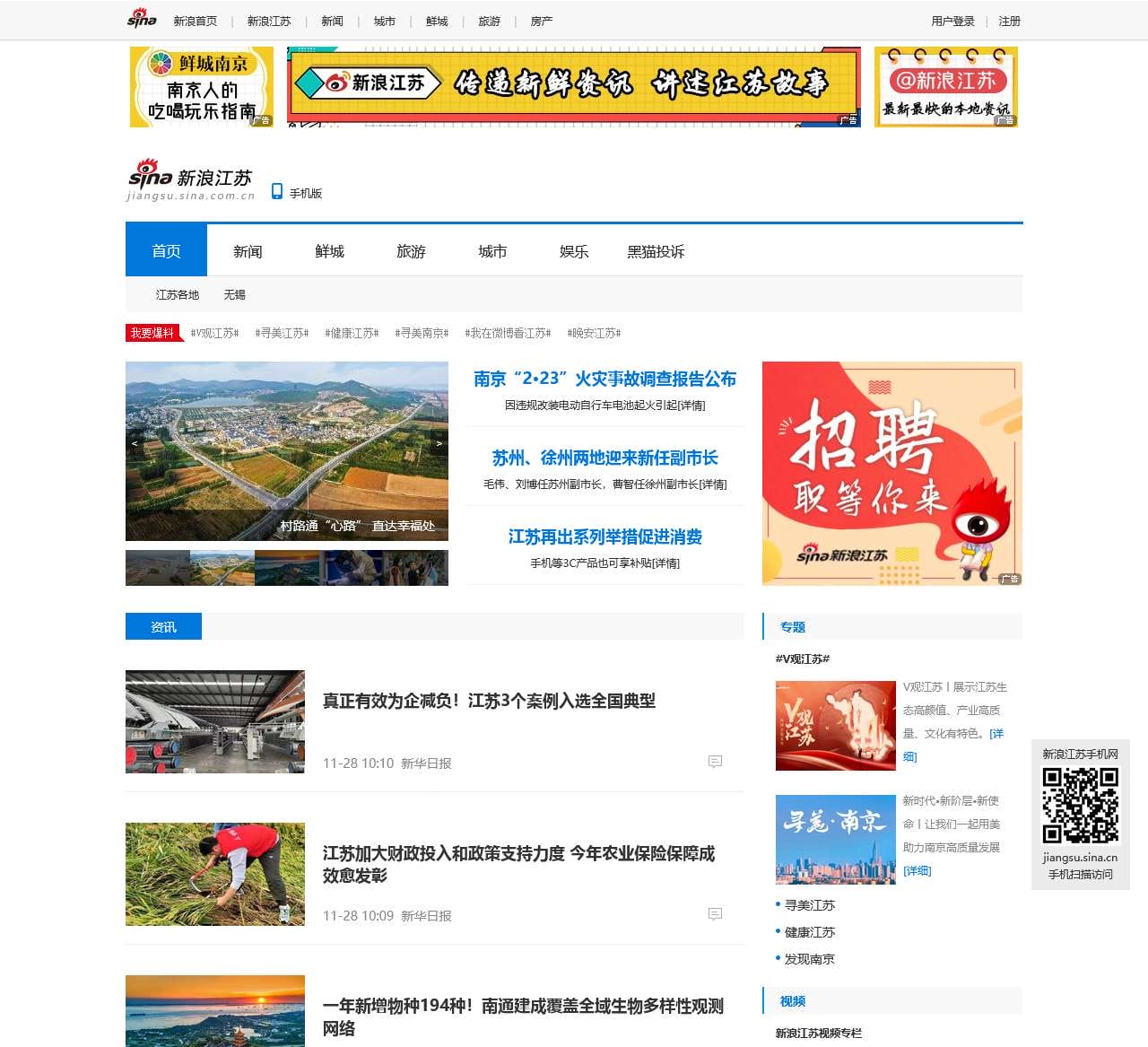The height and width of the screenshot is (1047, 1148).
Task: Open 健康江苏 in the 专题 list
Action: click(x=809, y=932)
